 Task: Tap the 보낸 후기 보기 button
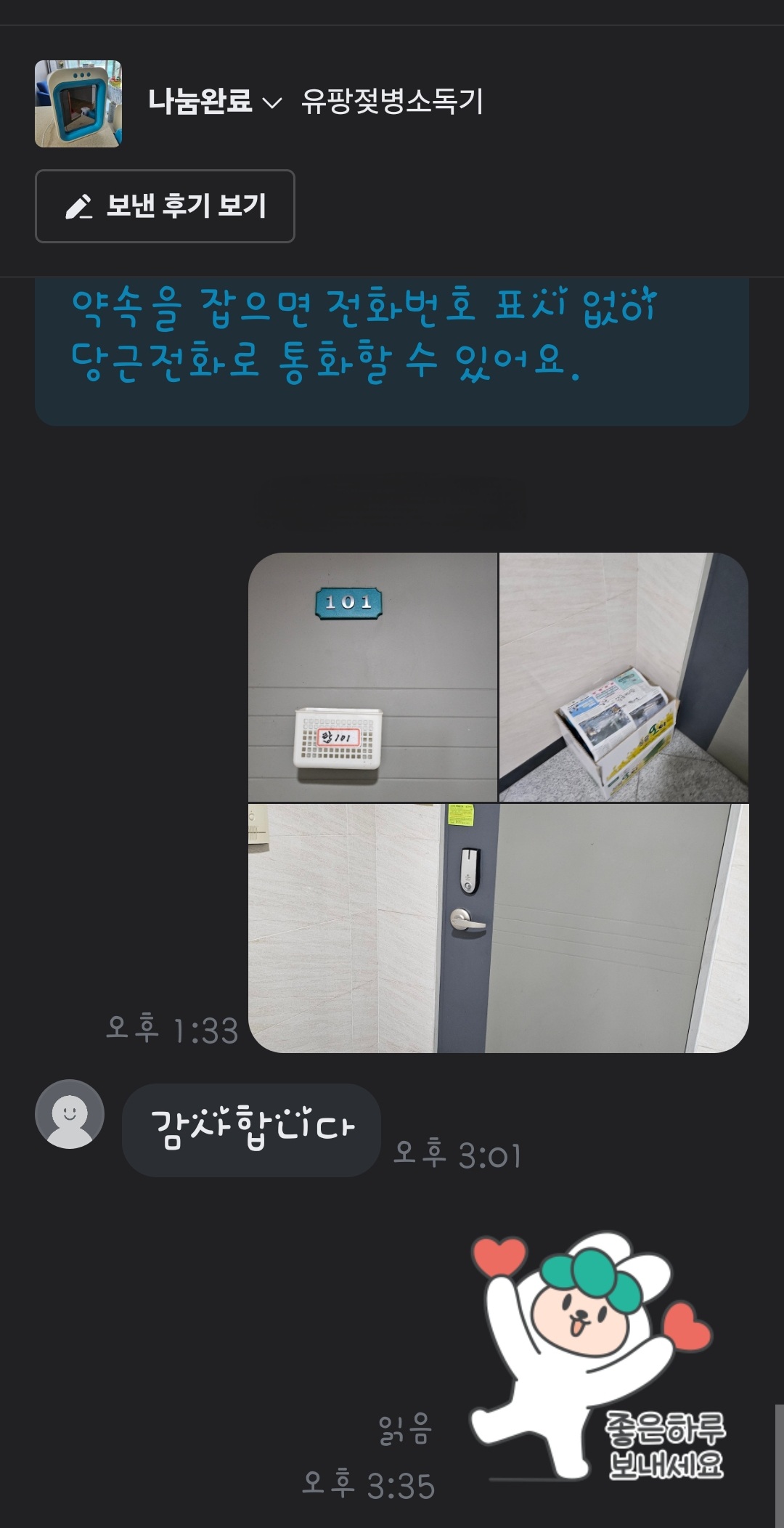[165, 206]
